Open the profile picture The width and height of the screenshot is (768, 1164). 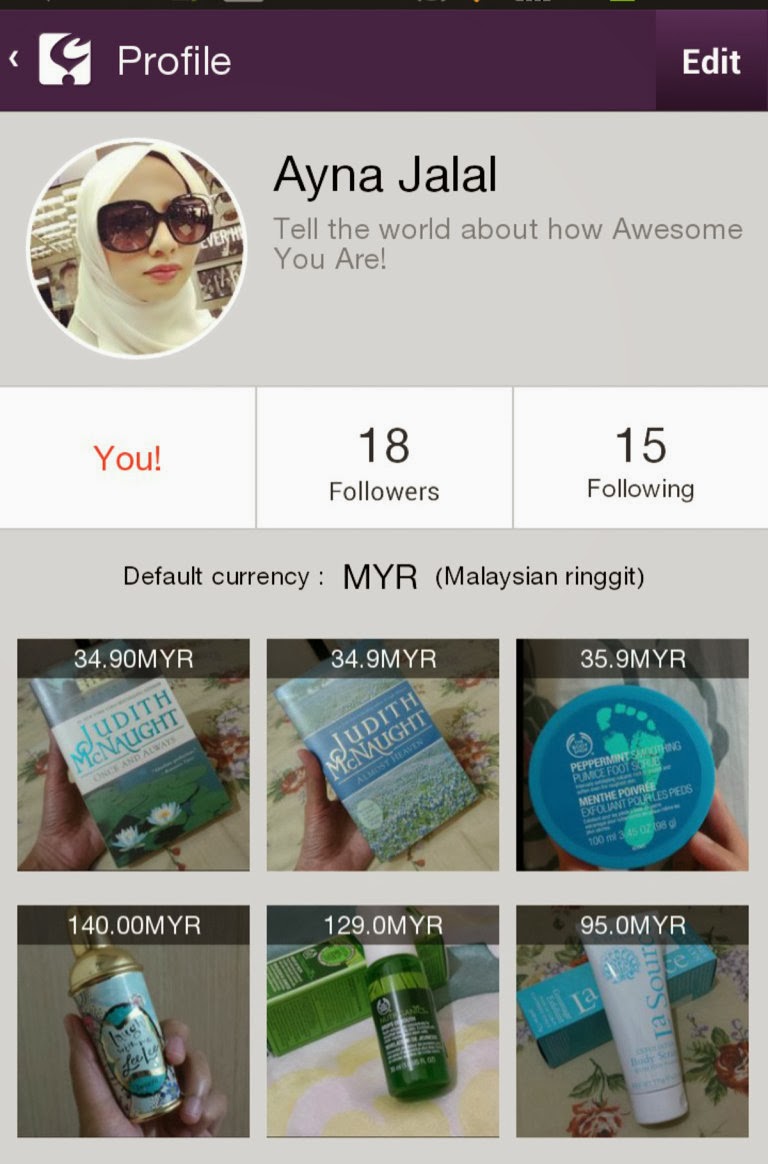click(x=137, y=249)
